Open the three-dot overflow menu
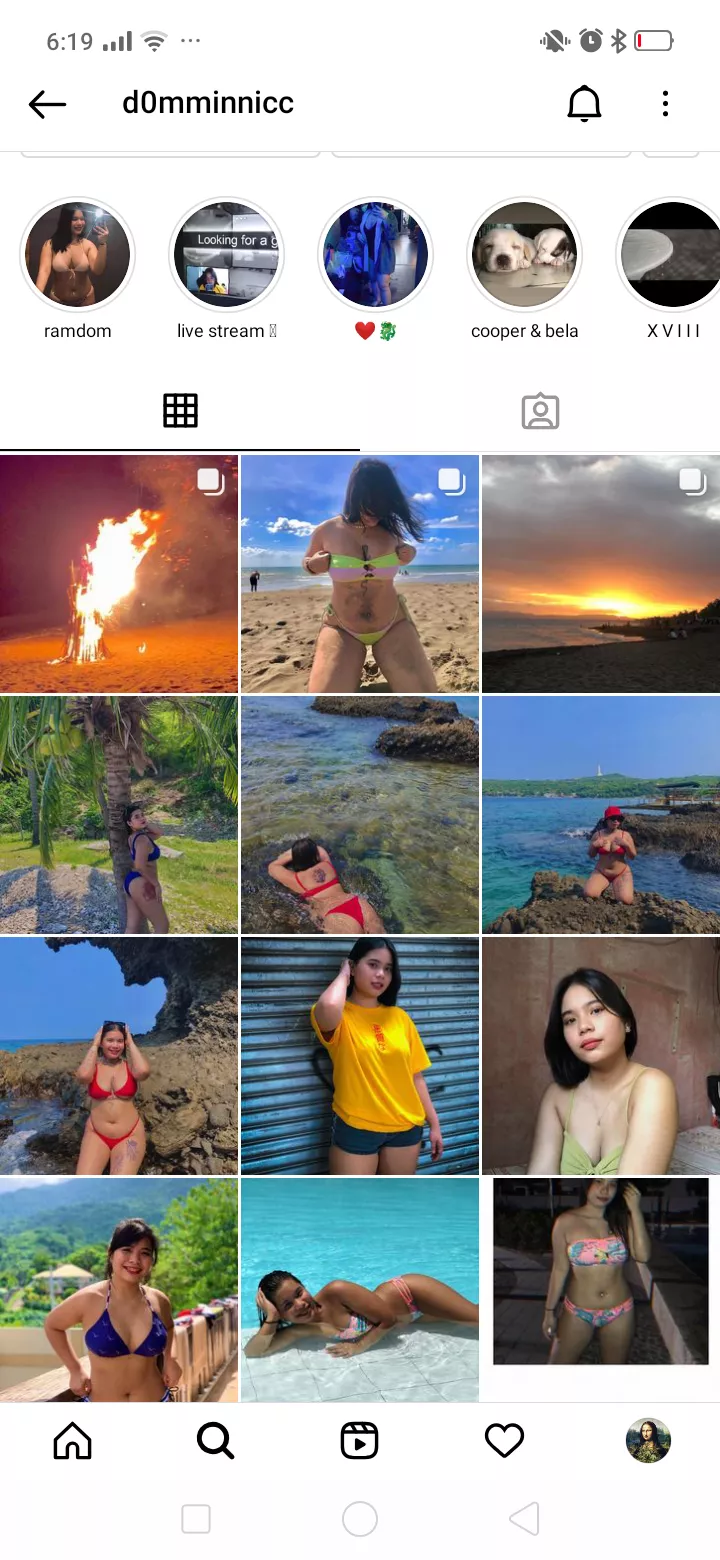The image size is (720, 1560). [665, 103]
